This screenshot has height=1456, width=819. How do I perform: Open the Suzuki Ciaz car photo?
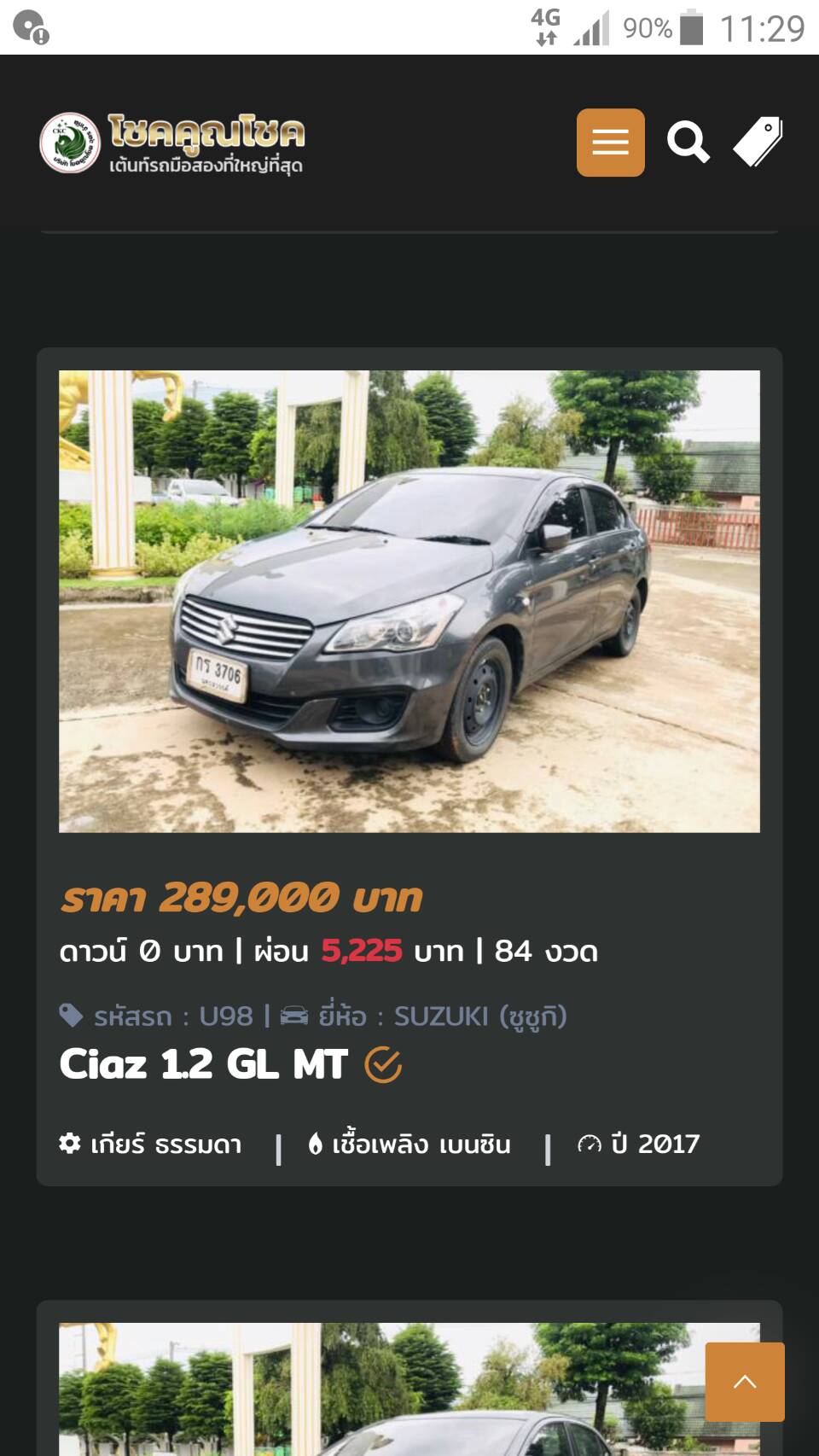pos(409,601)
